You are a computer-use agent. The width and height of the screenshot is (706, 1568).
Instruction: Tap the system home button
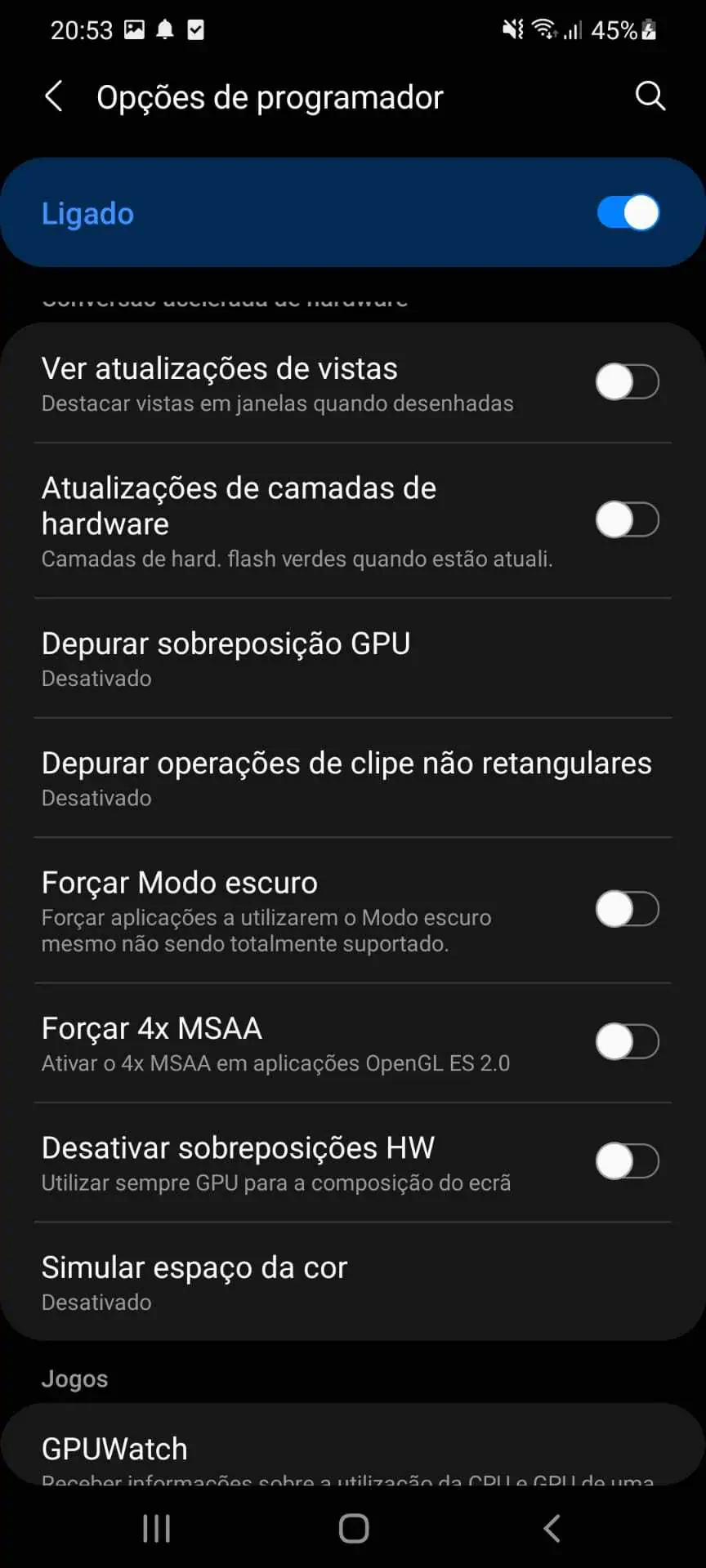[x=354, y=1529]
